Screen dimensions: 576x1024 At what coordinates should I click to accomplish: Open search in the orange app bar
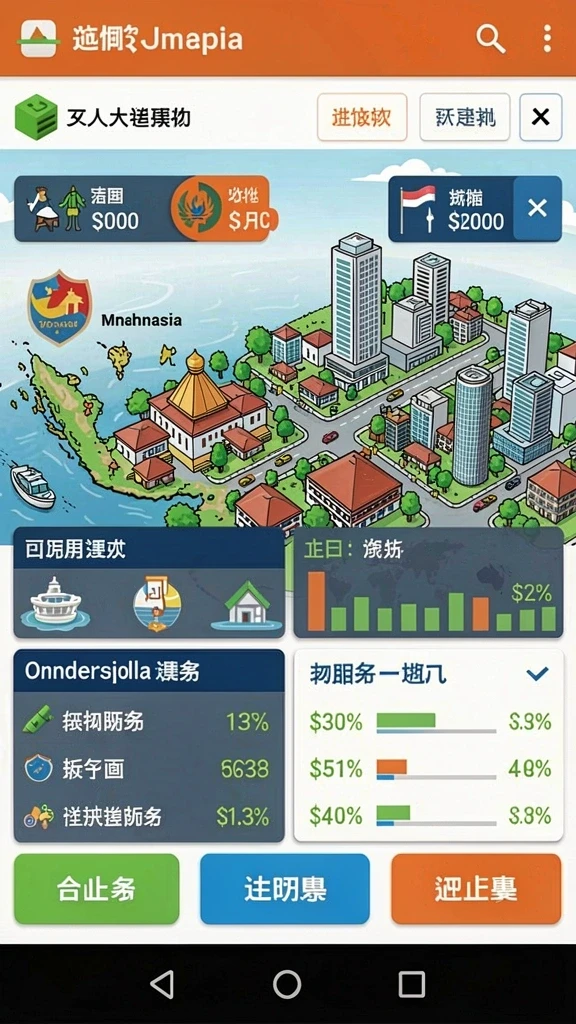coord(490,39)
